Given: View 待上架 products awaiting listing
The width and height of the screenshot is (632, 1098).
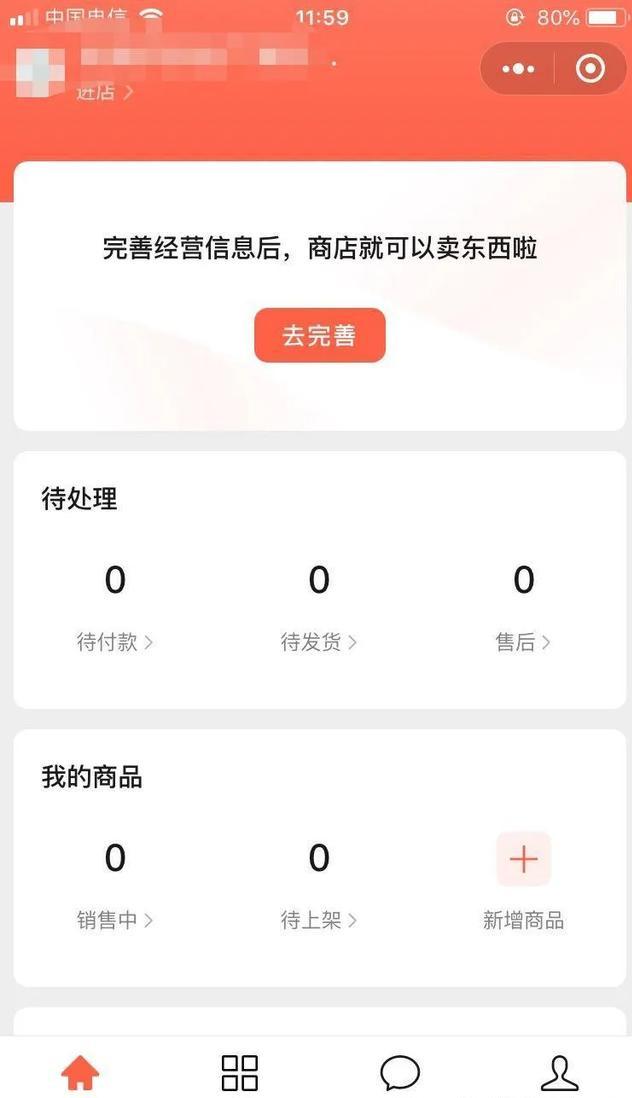Looking at the screenshot, I should click(319, 920).
